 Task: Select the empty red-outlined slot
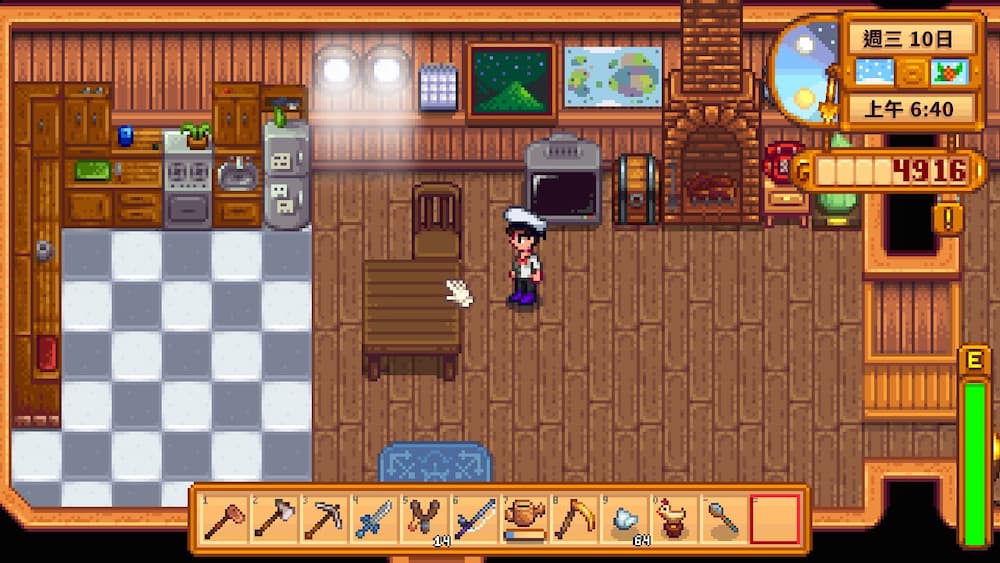[775, 519]
